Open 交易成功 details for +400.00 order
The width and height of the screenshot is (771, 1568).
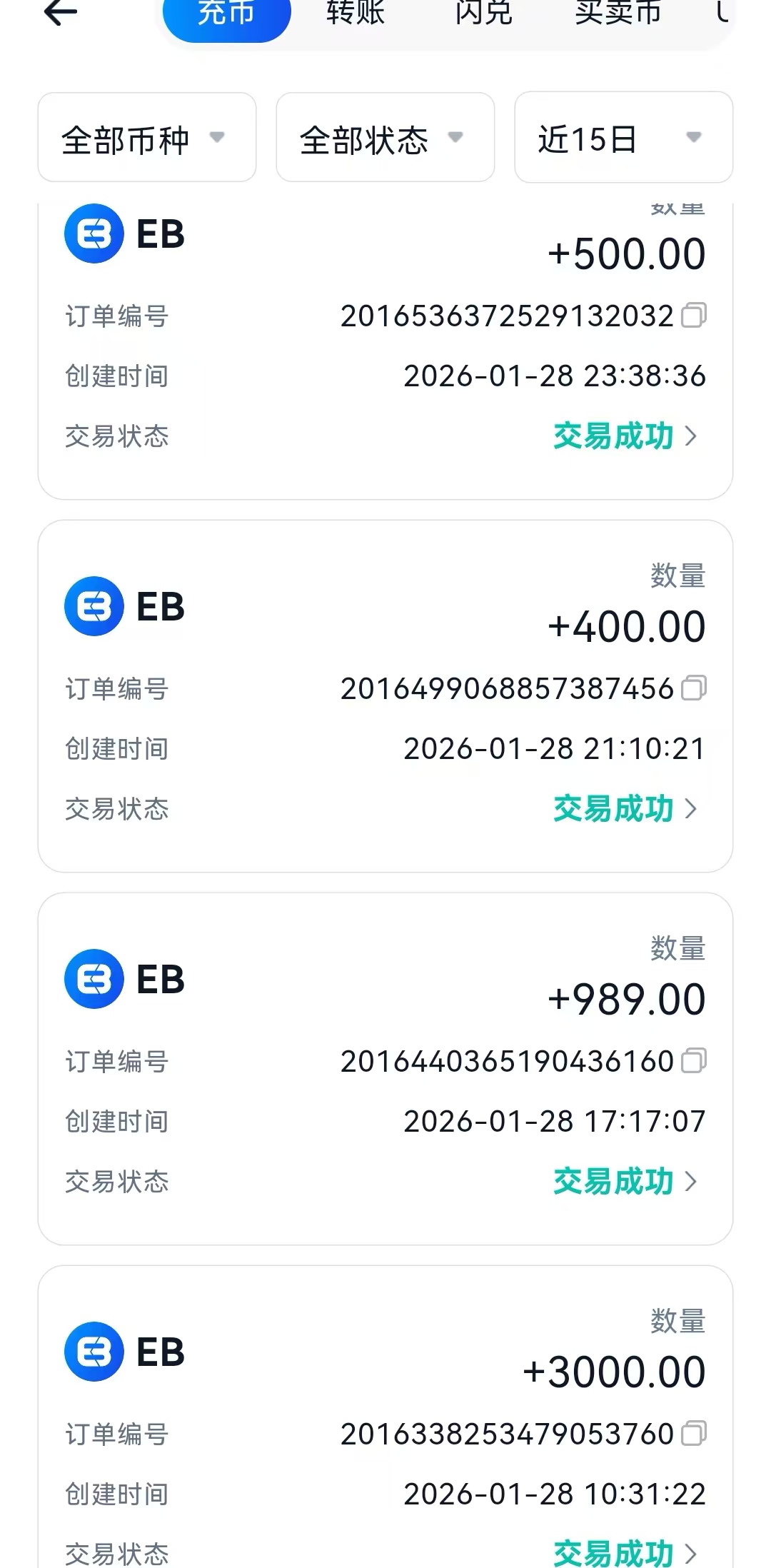pyautogui.click(x=625, y=808)
